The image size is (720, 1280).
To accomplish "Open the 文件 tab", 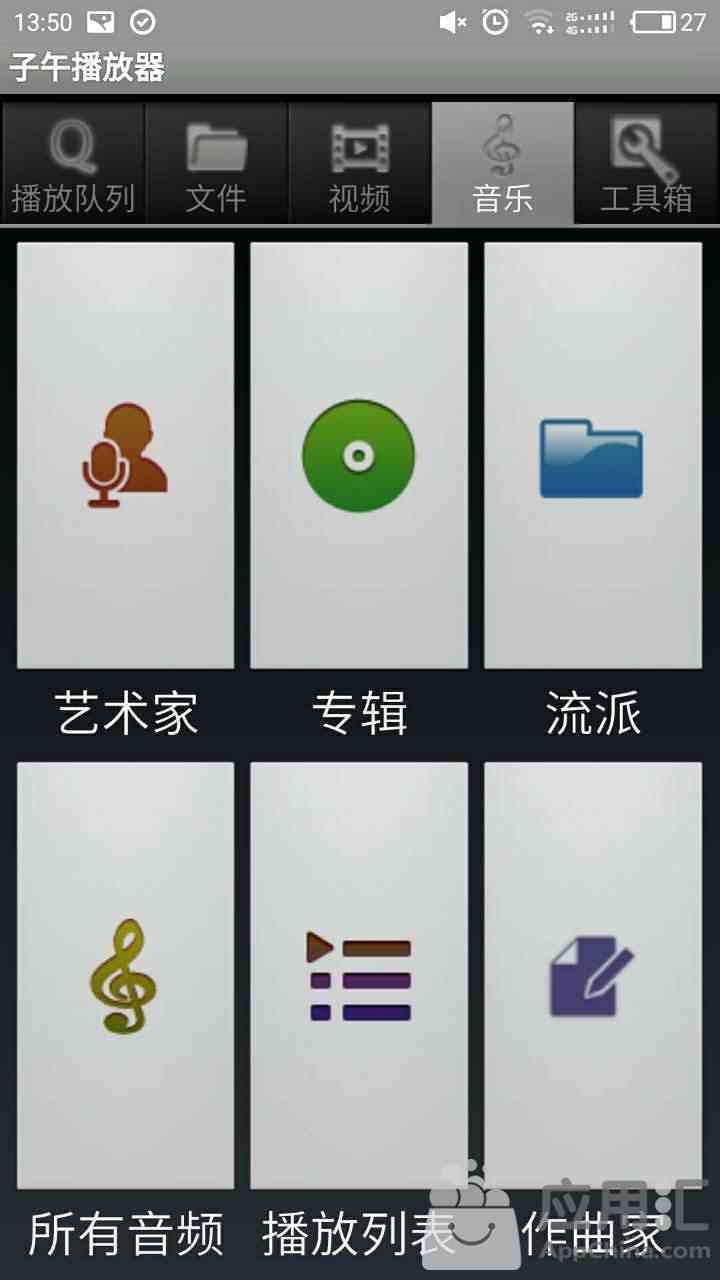I will [216, 163].
